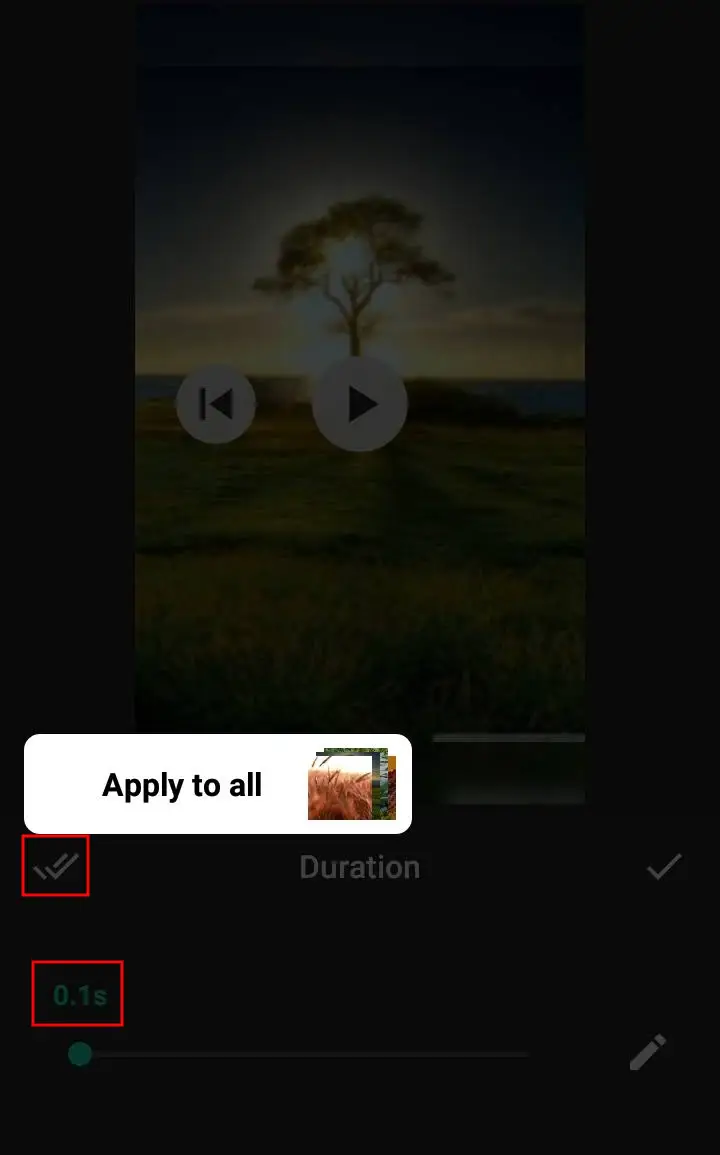The height and width of the screenshot is (1155, 720).
Task: Confirm the duration with the checkmark
Action: pos(664,867)
